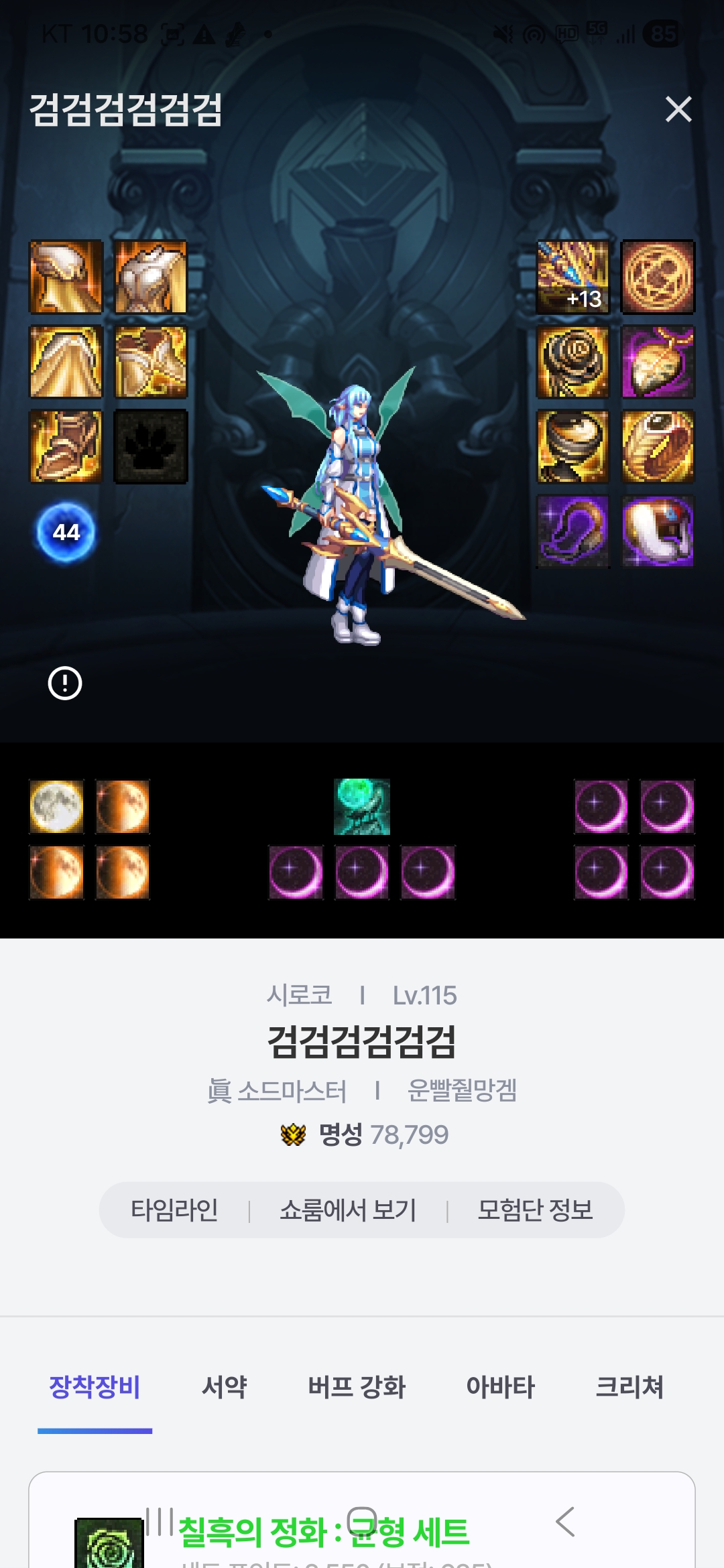724x1568 pixels.
Task: Open recent apps from navigation bar
Action: (x=160, y=1522)
